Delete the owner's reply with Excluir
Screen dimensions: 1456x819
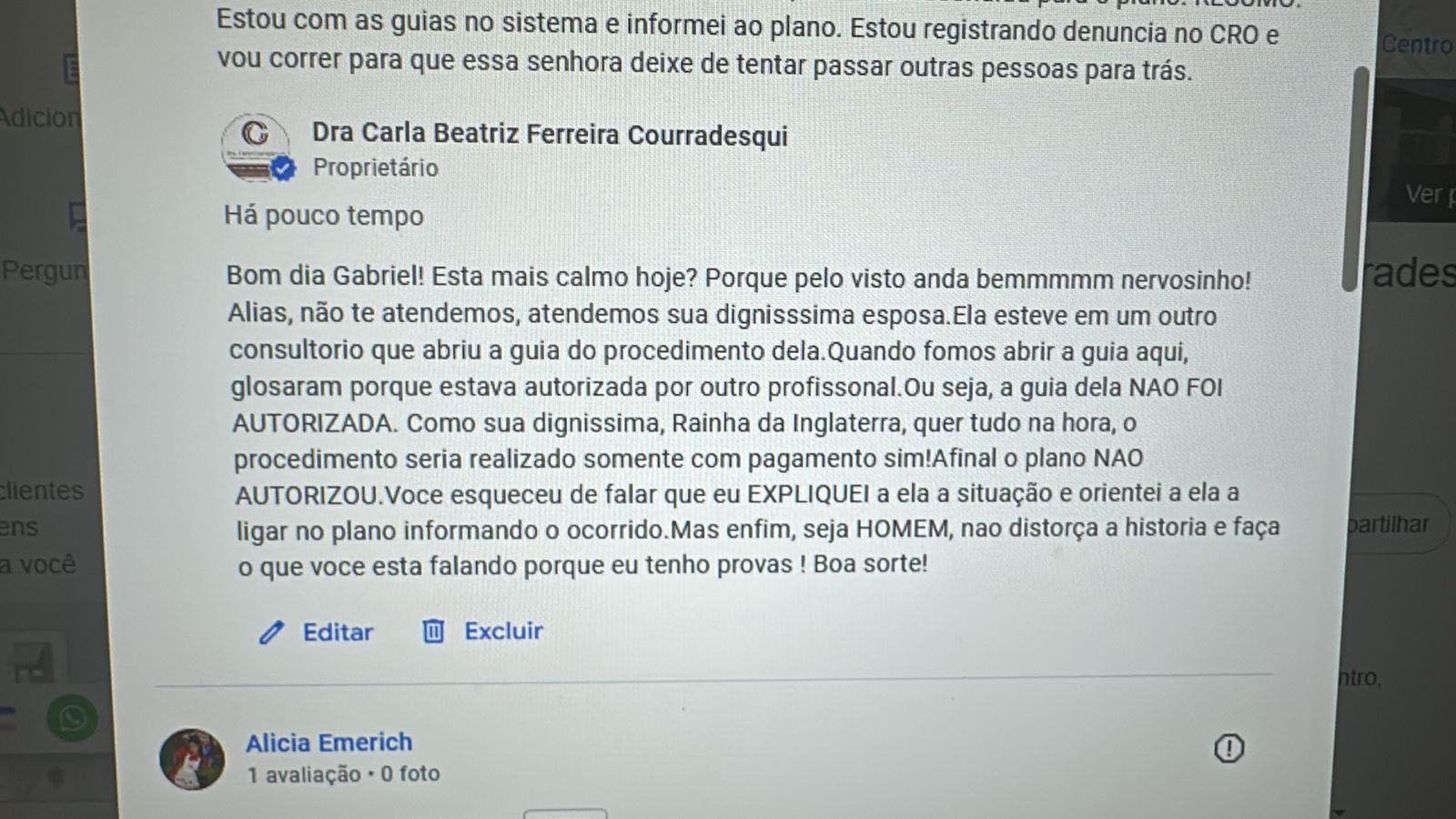tap(483, 631)
